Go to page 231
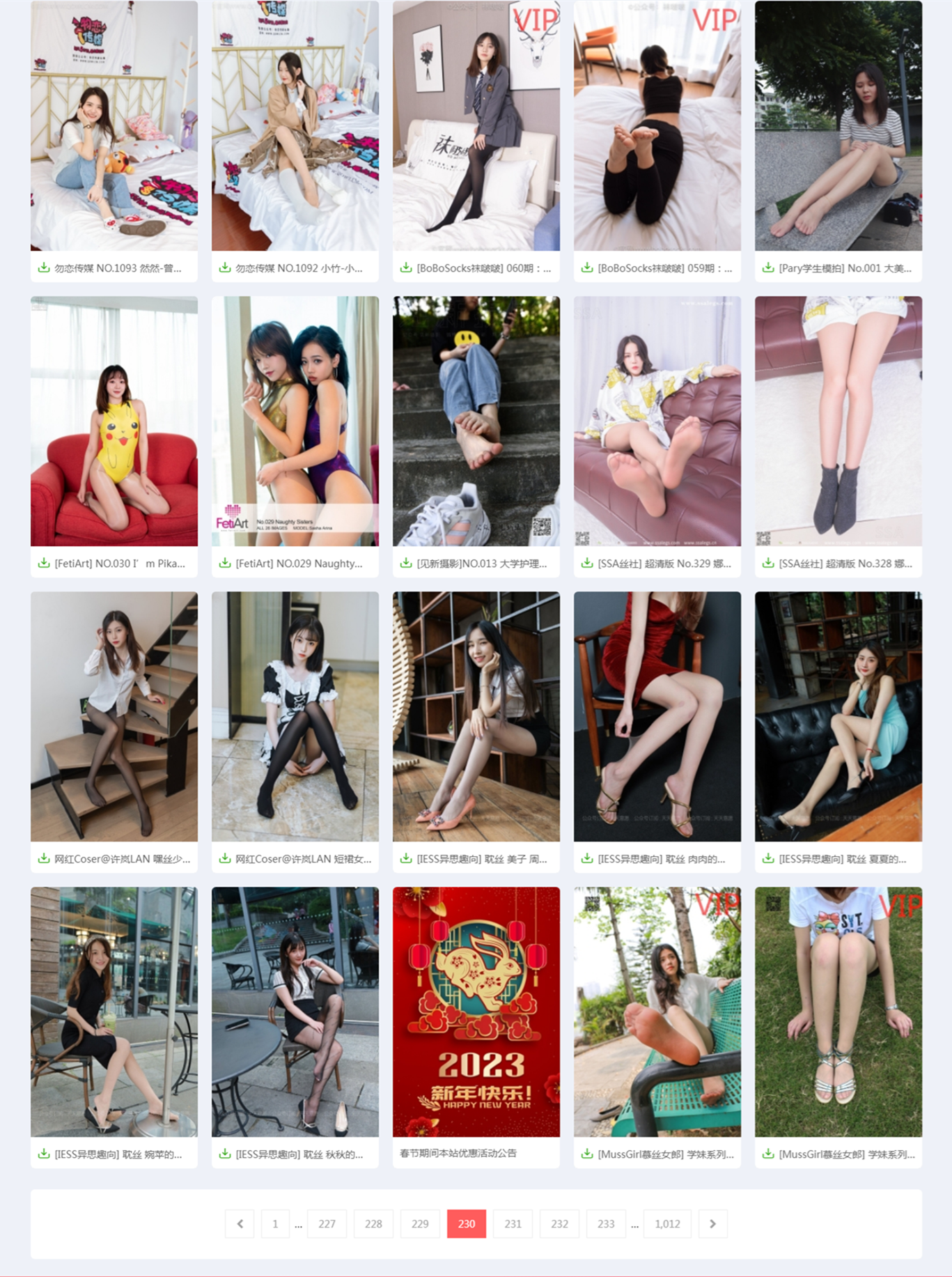The width and height of the screenshot is (952, 1277). pyautogui.click(x=513, y=1224)
